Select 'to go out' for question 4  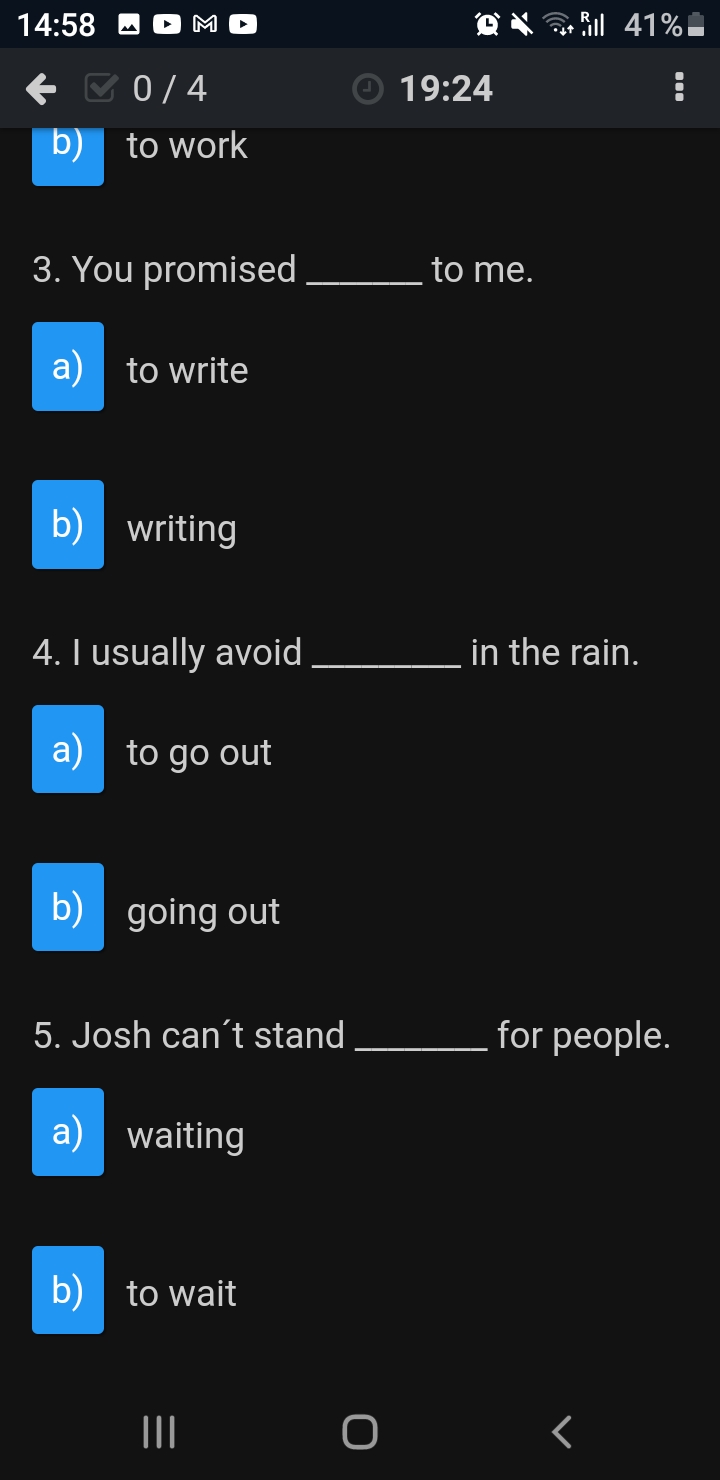[x=68, y=749]
